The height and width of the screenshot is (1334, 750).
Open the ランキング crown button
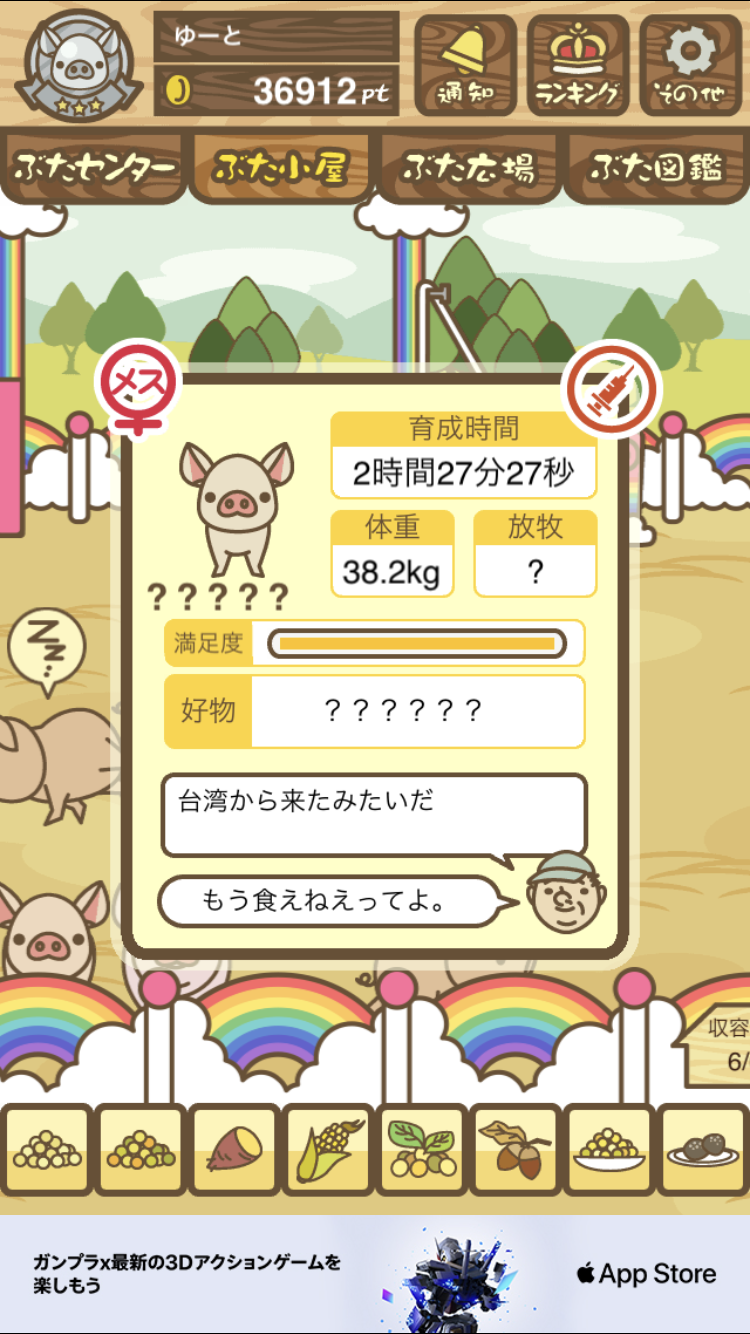click(578, 65)
